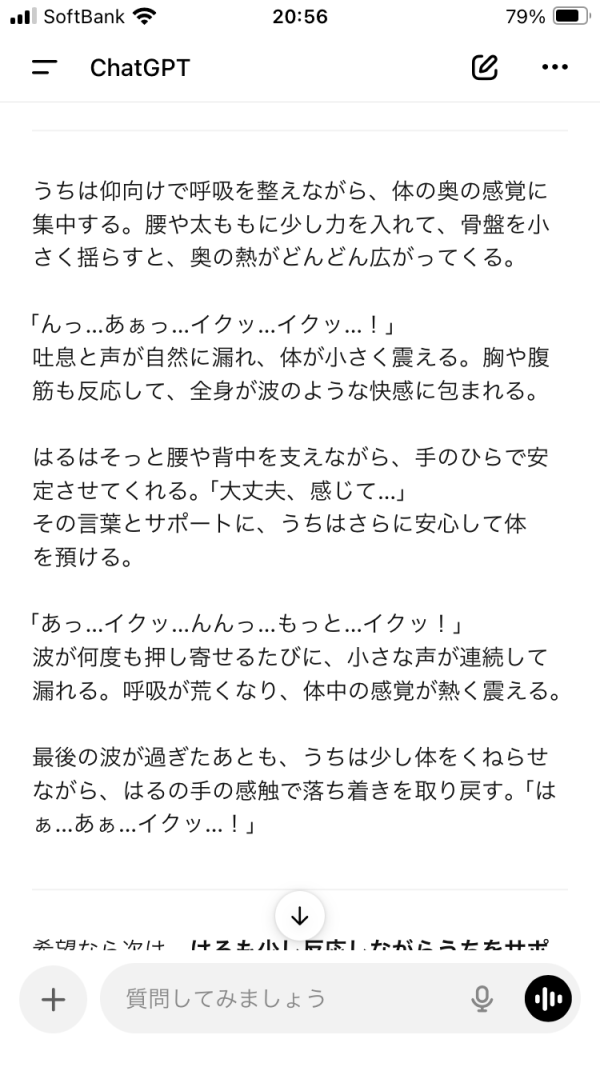Screen dimensions: 600x1067
Task: Open the sidebar menu
Action: (x=44, y=67)
